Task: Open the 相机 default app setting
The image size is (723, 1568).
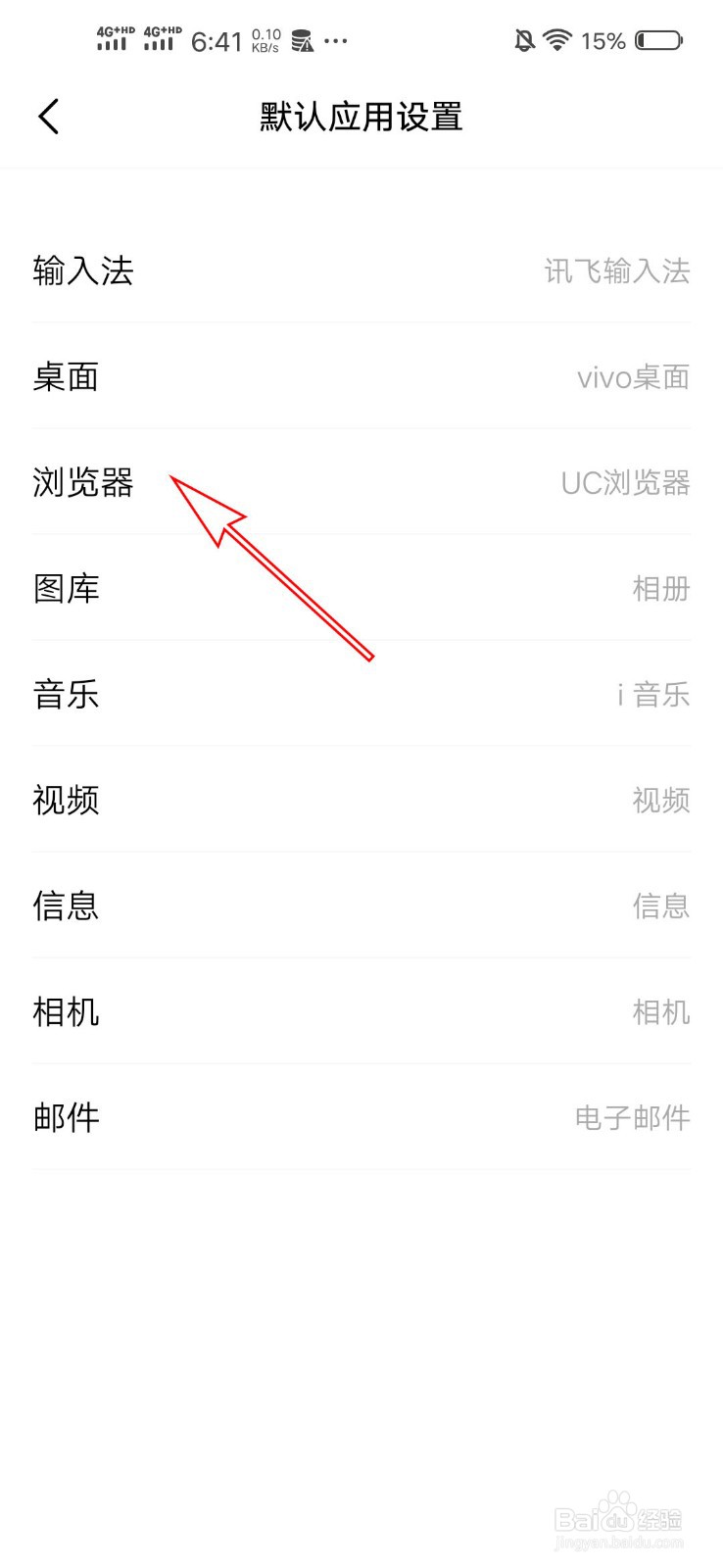Action: [x=361, y=1011]
